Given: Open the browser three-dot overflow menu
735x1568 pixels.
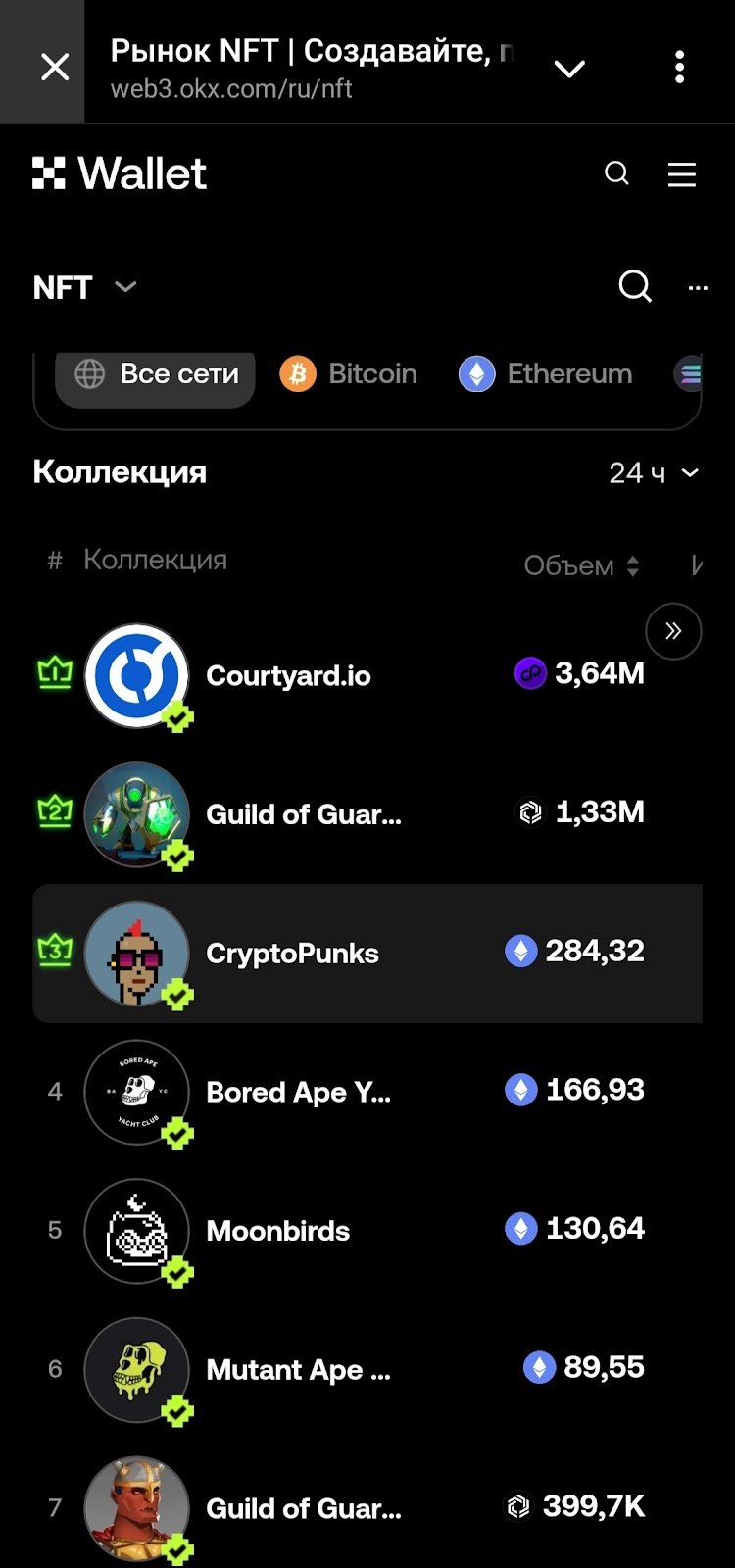Looking at the screenshot, I should [679, 67].
